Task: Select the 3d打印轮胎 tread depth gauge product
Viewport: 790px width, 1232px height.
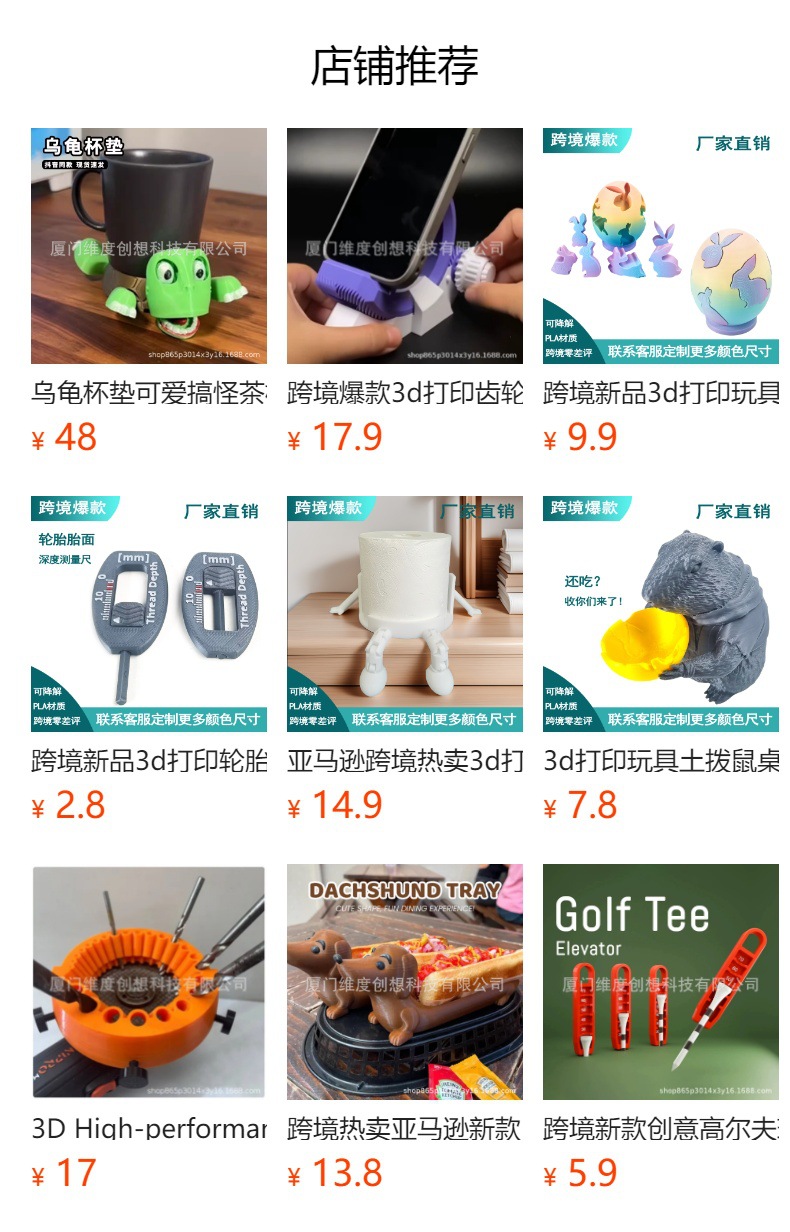Action: point(149,614)
